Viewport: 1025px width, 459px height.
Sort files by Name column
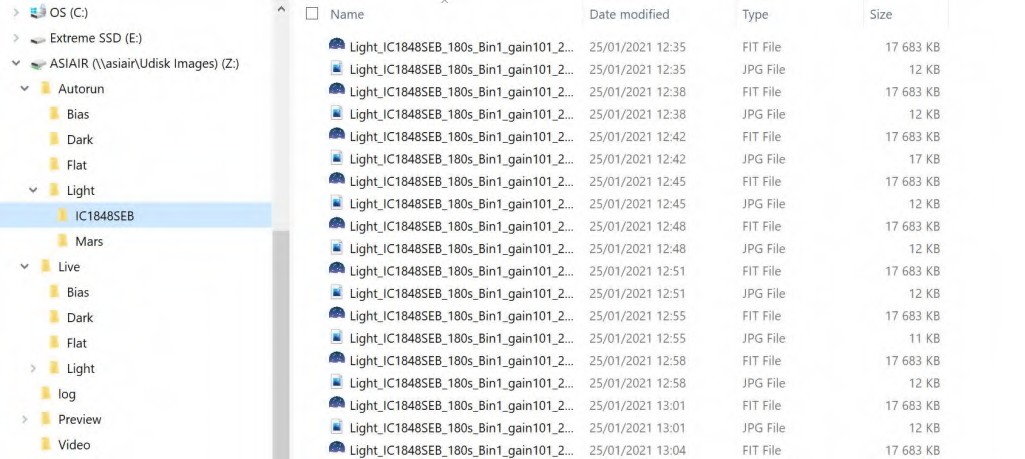[x=347, y=14]
